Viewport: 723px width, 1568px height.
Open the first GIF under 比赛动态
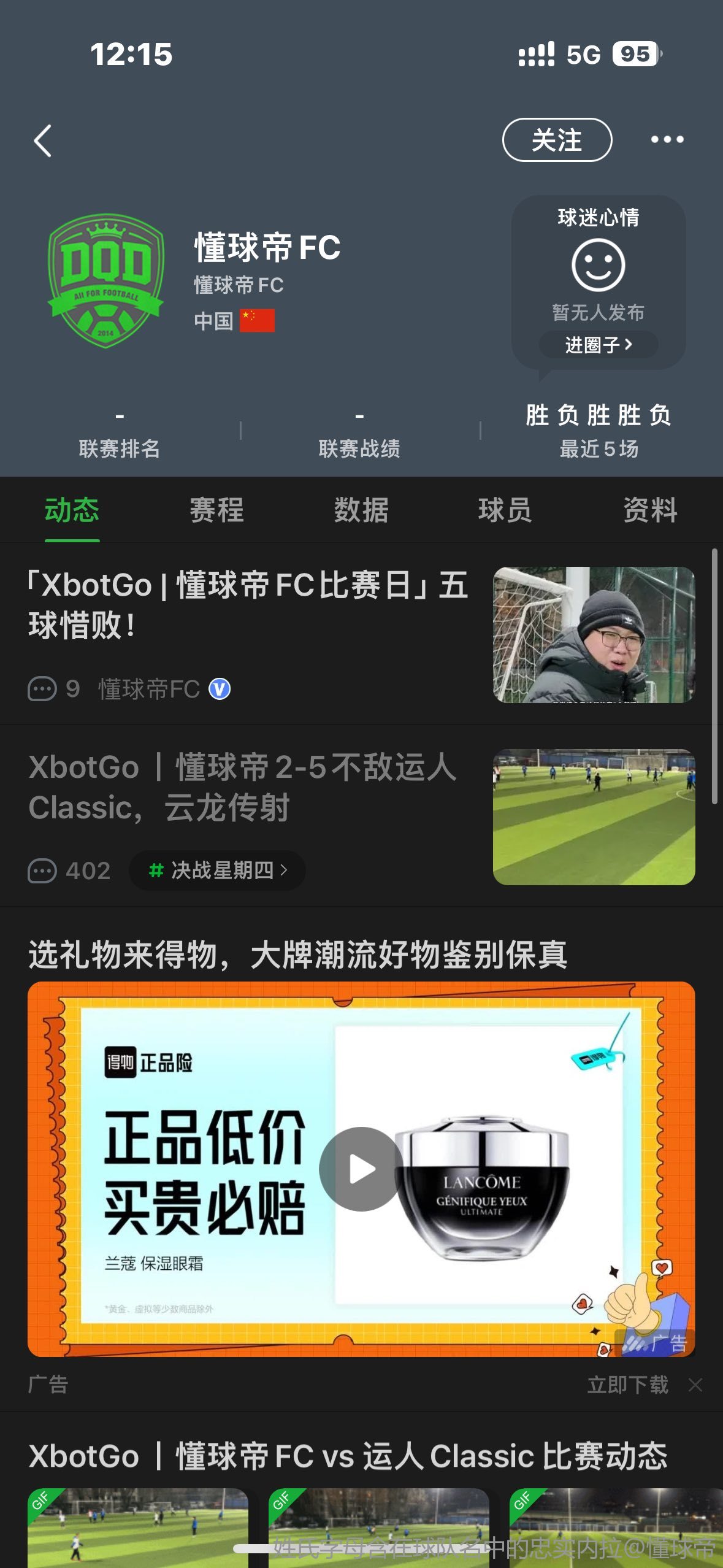(x=138, y=1528)
